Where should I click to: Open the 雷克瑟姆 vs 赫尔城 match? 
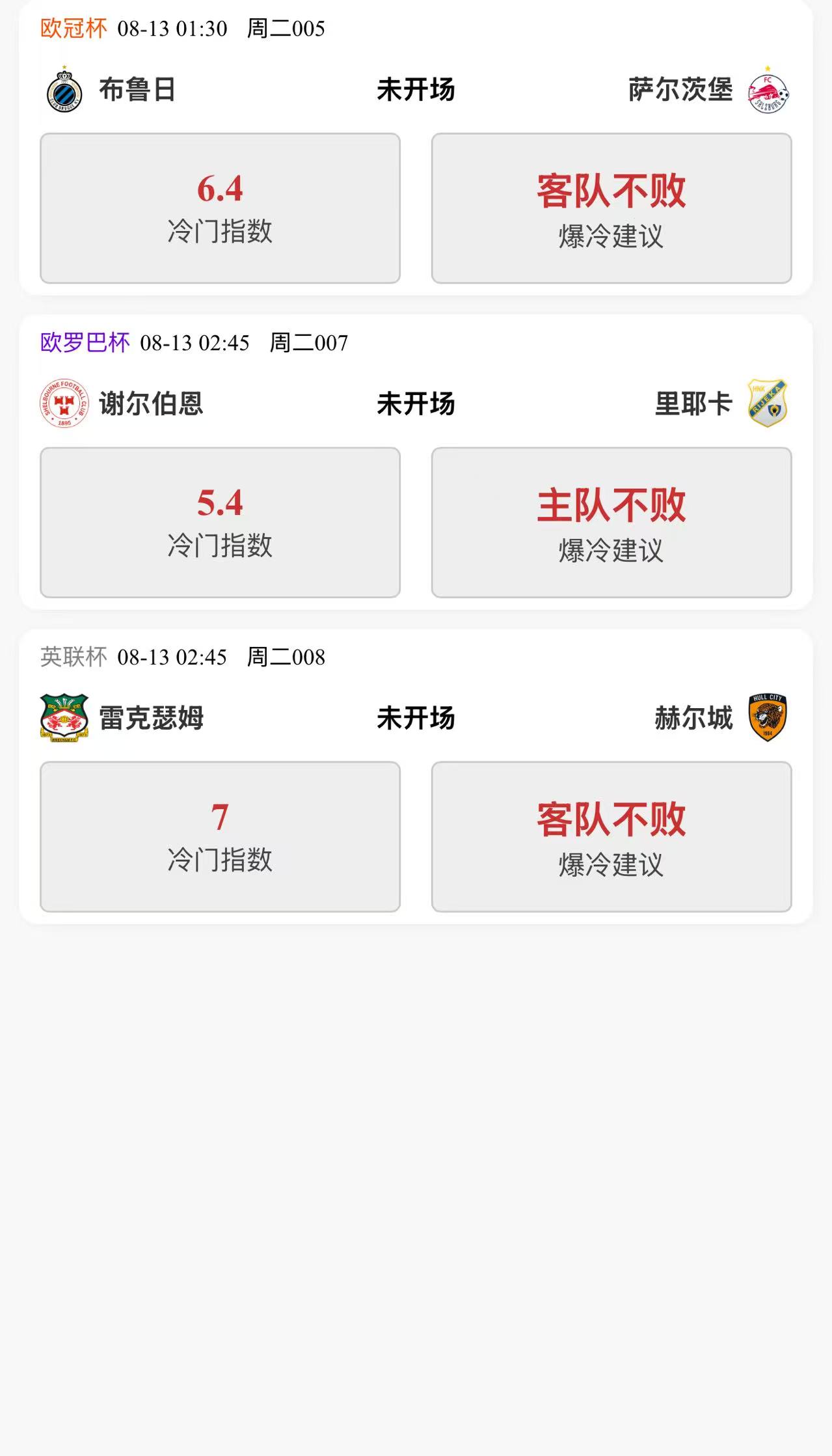416,718
